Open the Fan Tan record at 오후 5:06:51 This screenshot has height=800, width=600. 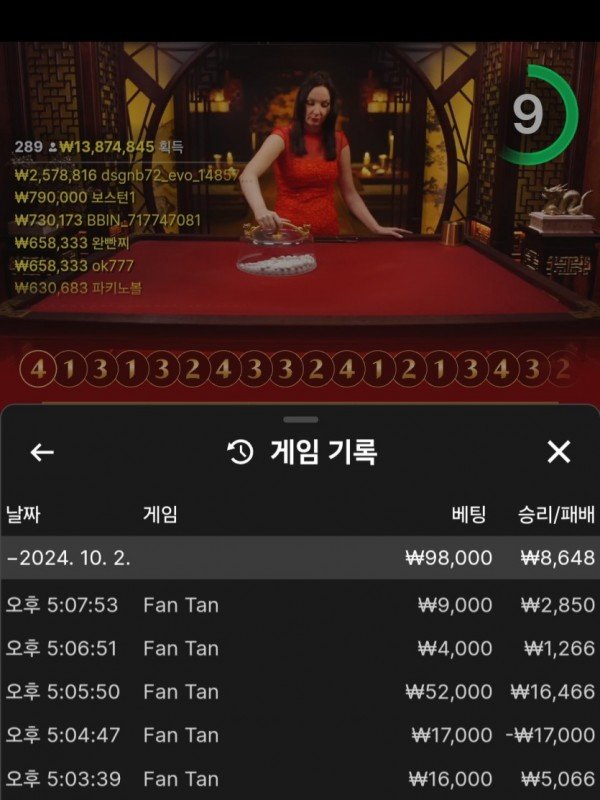[x=300, y=648]
